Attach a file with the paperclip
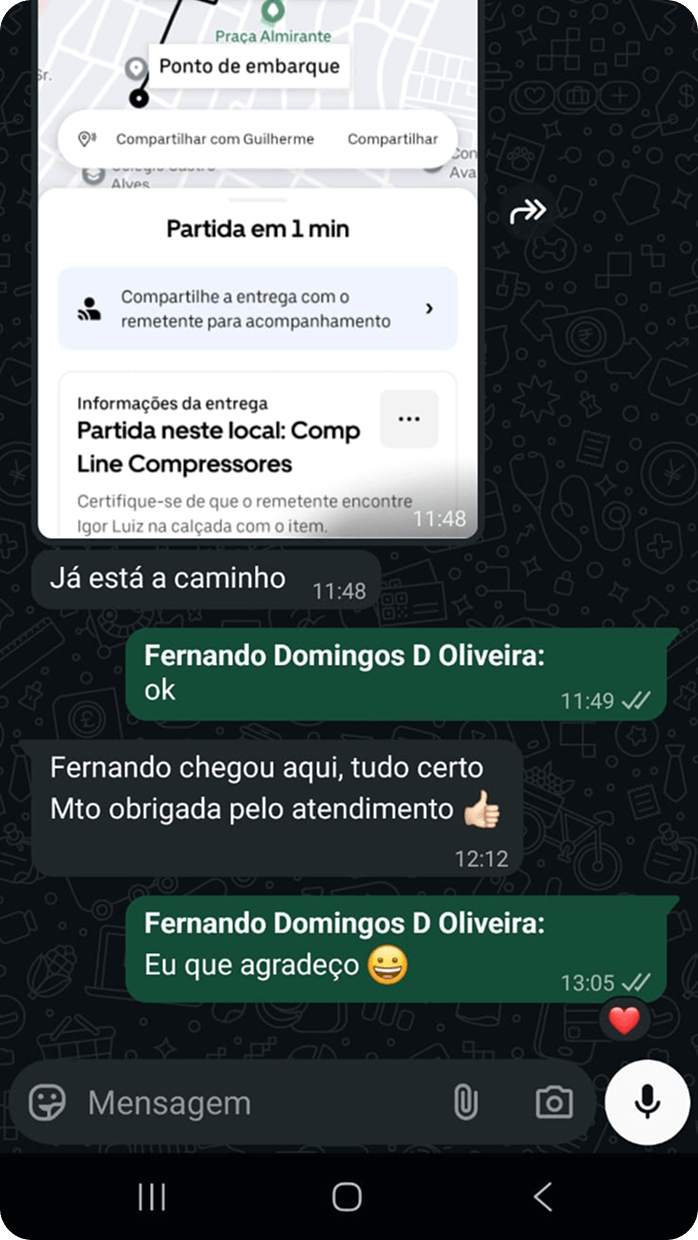Viewport: 698px width, 1240px height. [x=465, y=1102]
